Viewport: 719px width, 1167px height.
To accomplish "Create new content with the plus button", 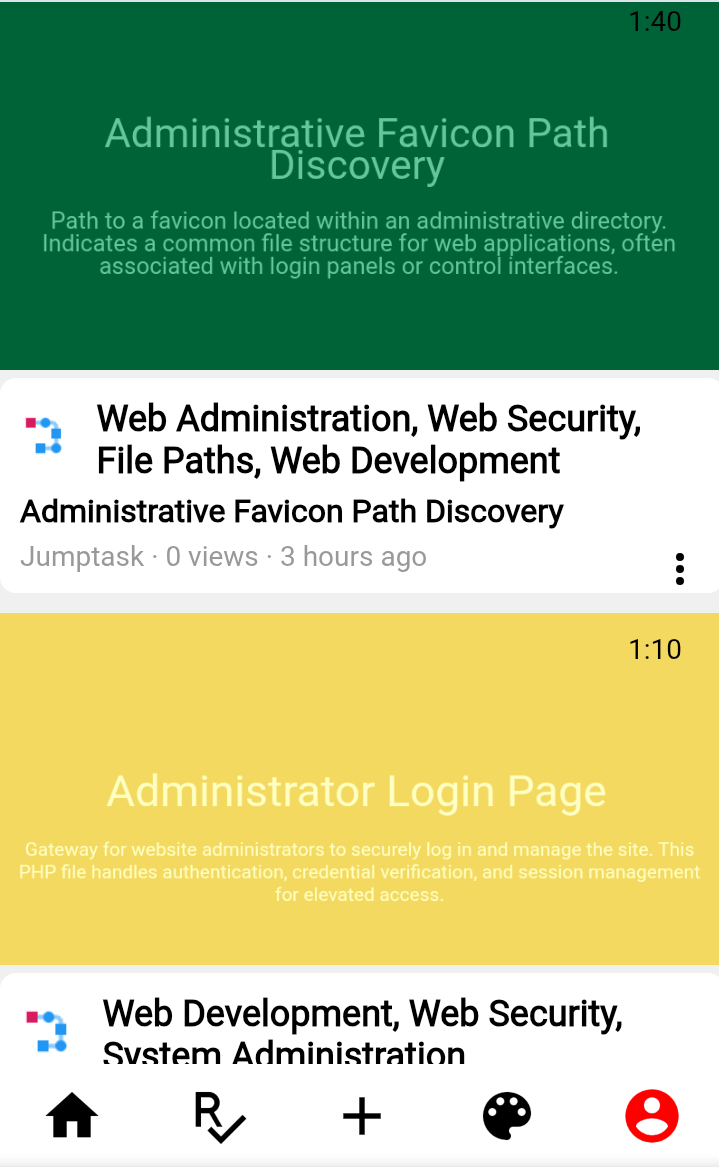I will pyautogui.click(x=362, y=1115).
